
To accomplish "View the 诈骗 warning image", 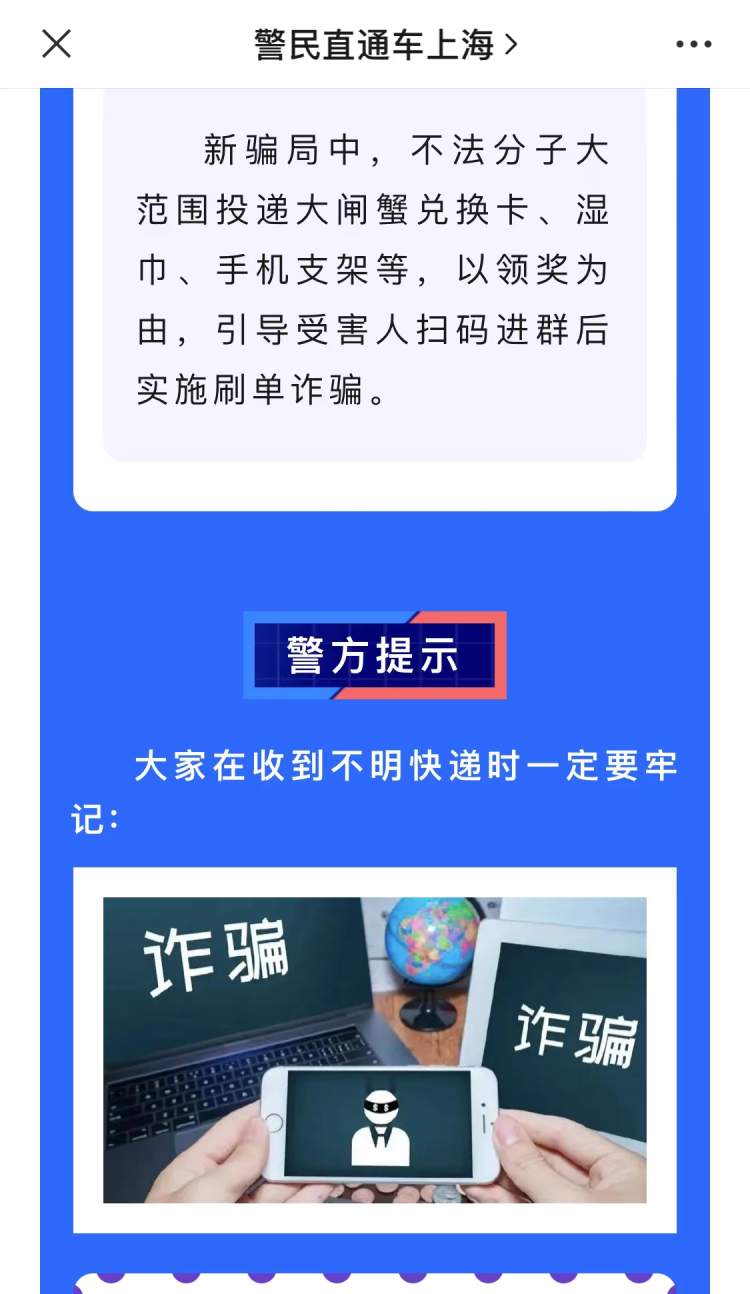I will coord(374,1049).
